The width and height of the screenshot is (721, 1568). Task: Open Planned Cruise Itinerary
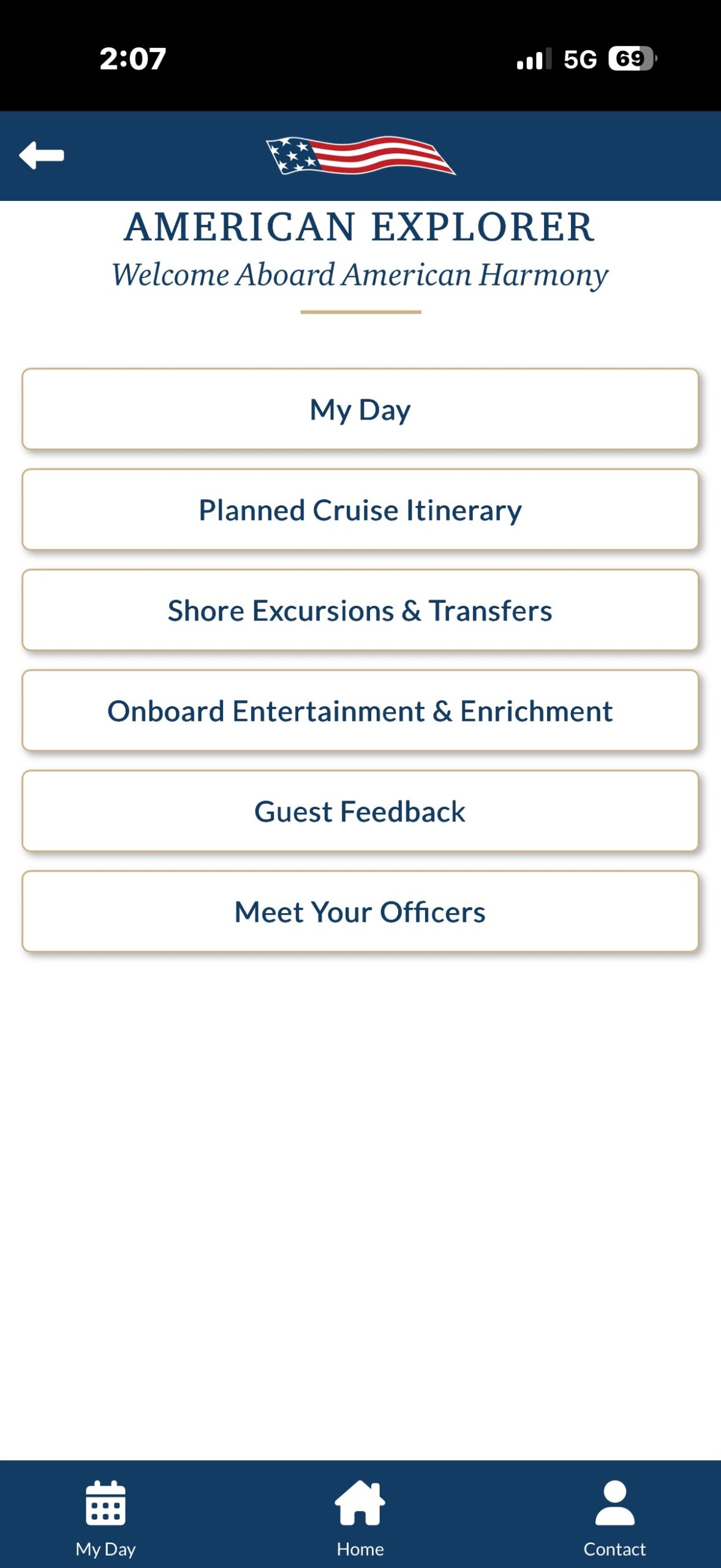[360, 510]
